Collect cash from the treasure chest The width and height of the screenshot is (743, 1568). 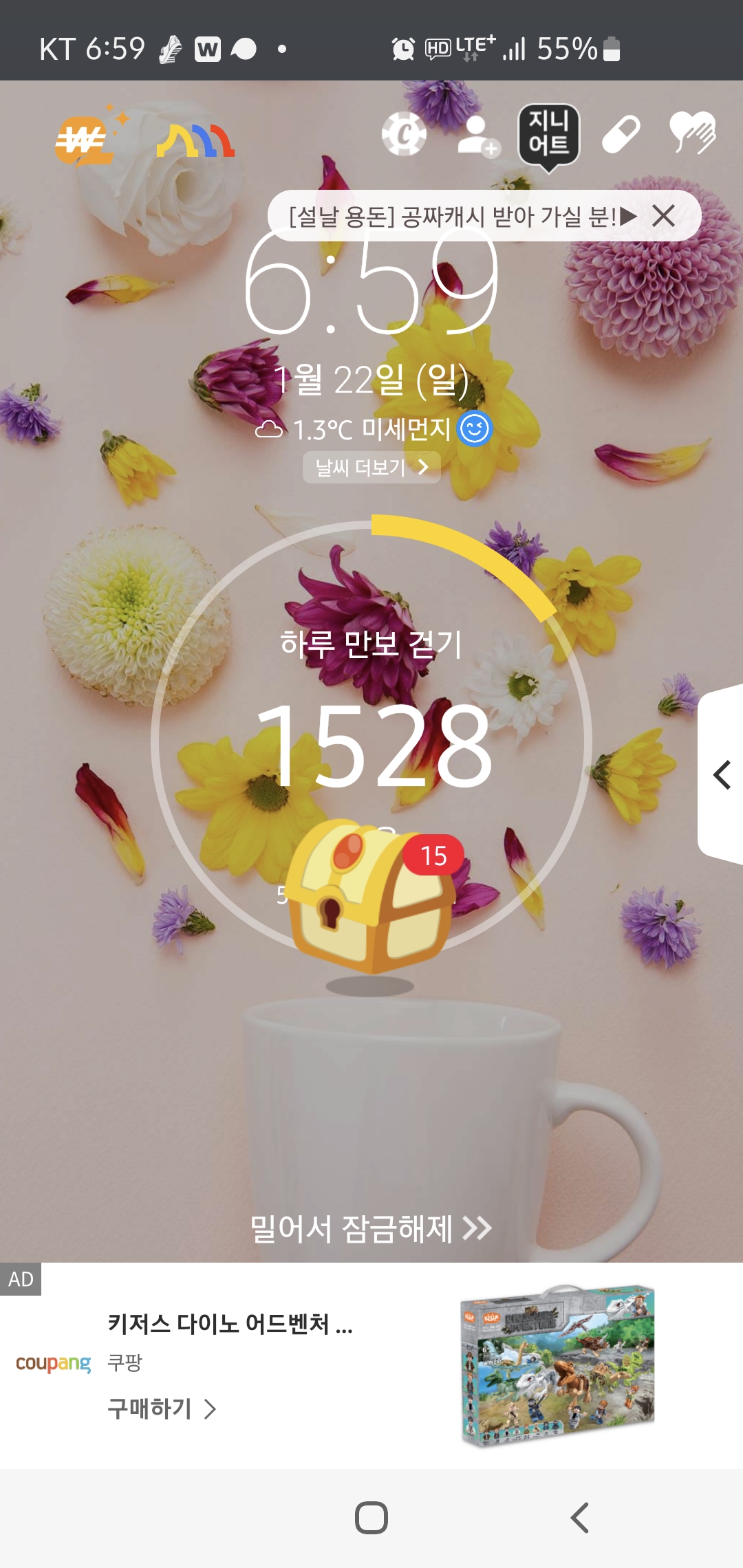point(371,897)
